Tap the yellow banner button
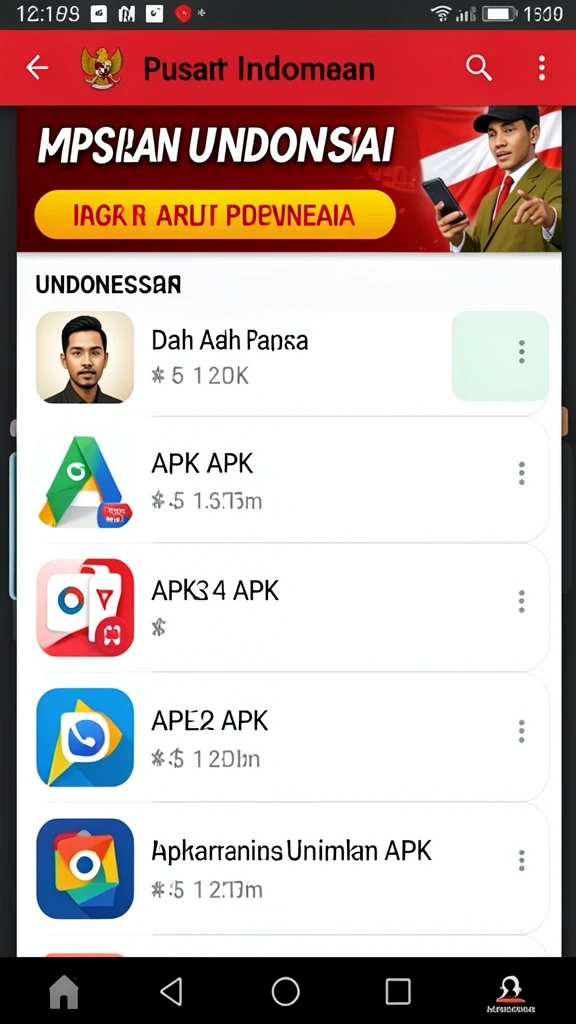Image resolution: width=576 pixels, height=1024 pixels. tap(215, 214)
